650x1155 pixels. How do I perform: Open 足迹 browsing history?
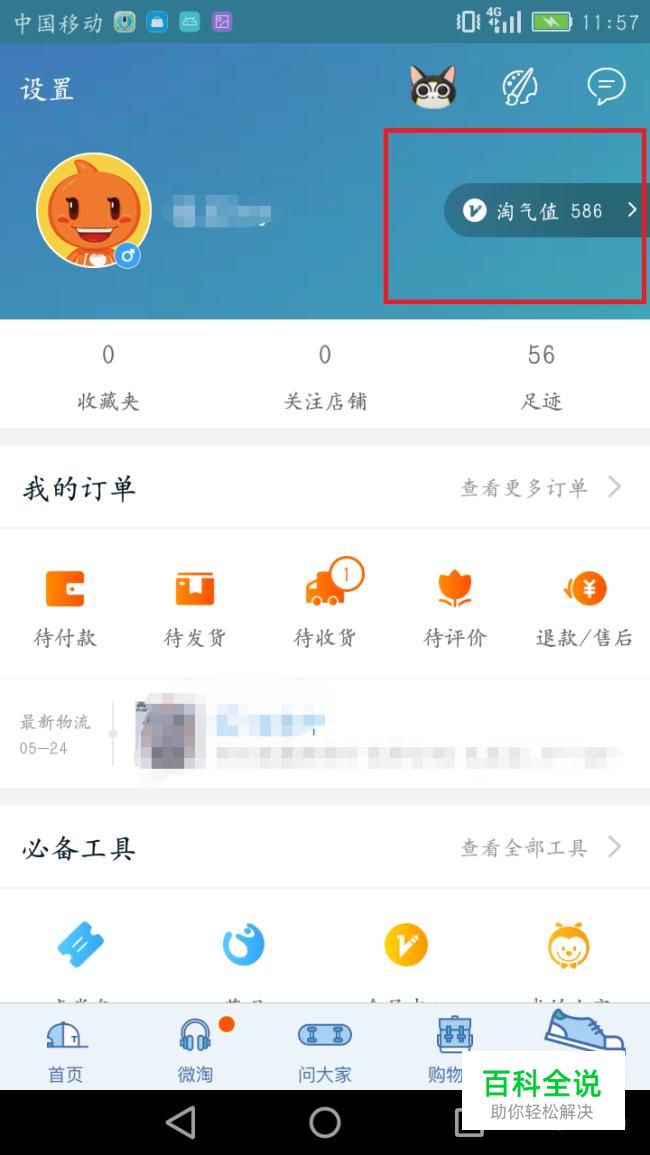click(x=541, y=377)
